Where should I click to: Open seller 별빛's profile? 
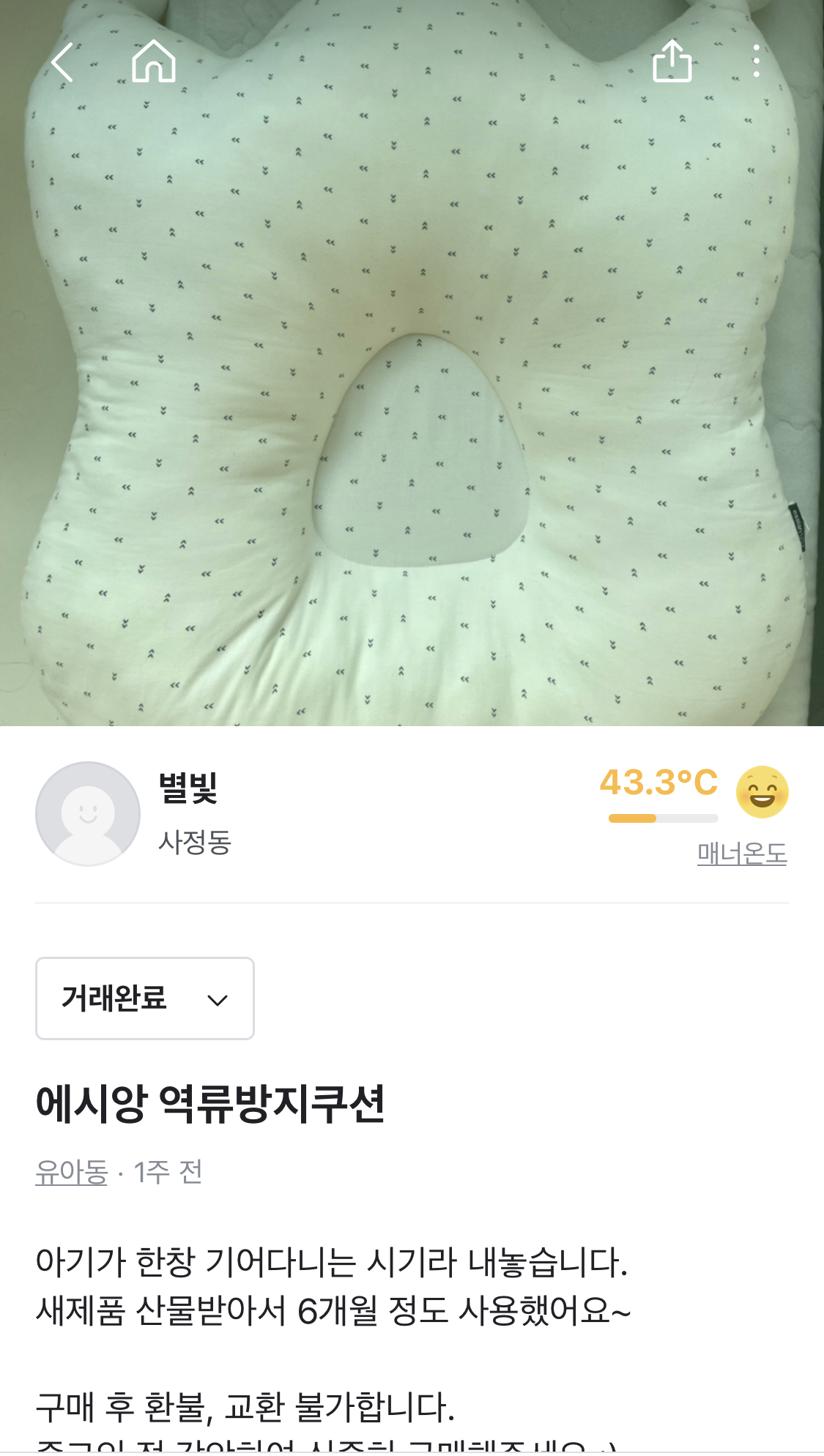(x=189, y=789)
